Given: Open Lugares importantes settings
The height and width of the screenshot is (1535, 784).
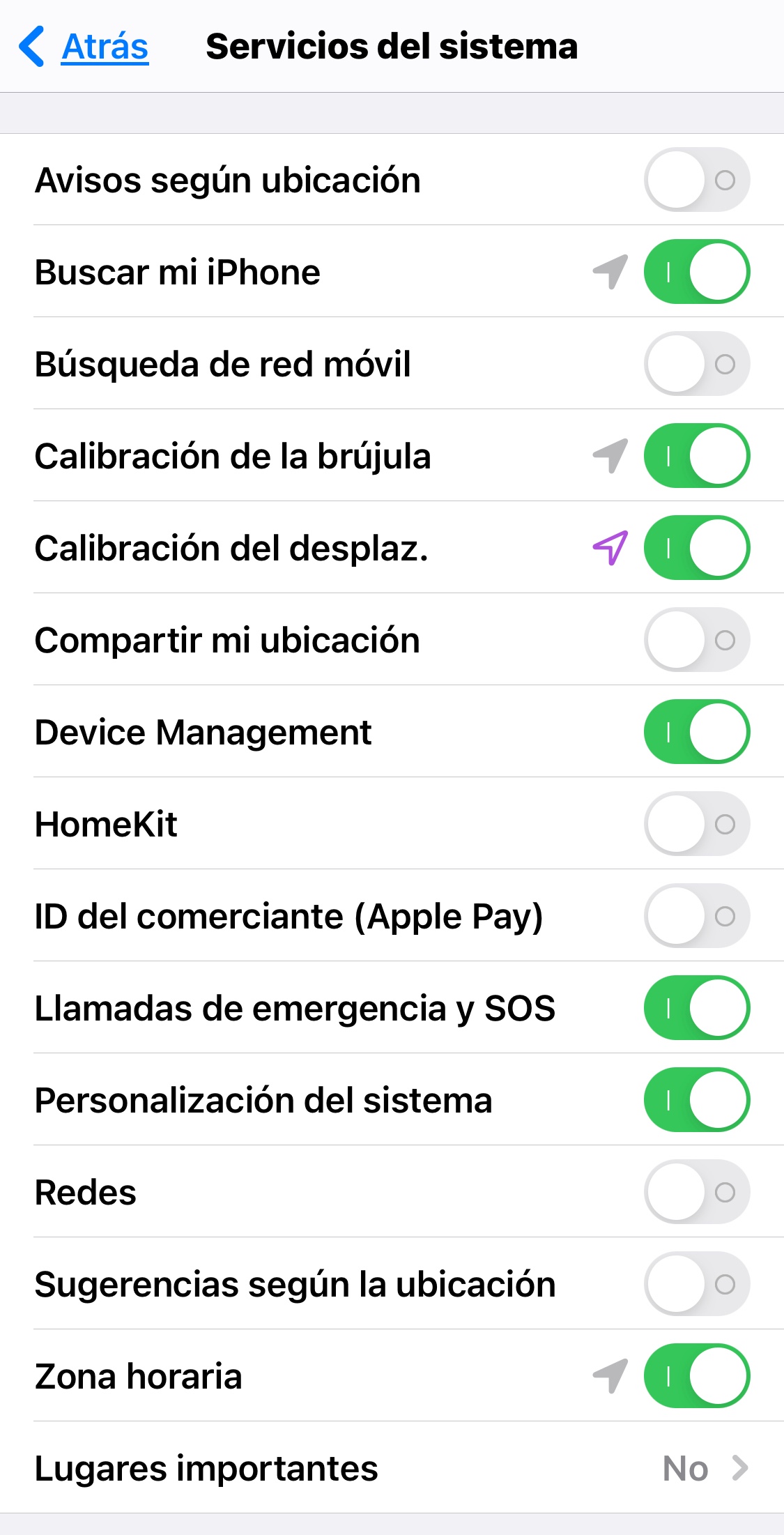Looking at the screenshot, I should pyautogui.click(x=392, y=1468).
